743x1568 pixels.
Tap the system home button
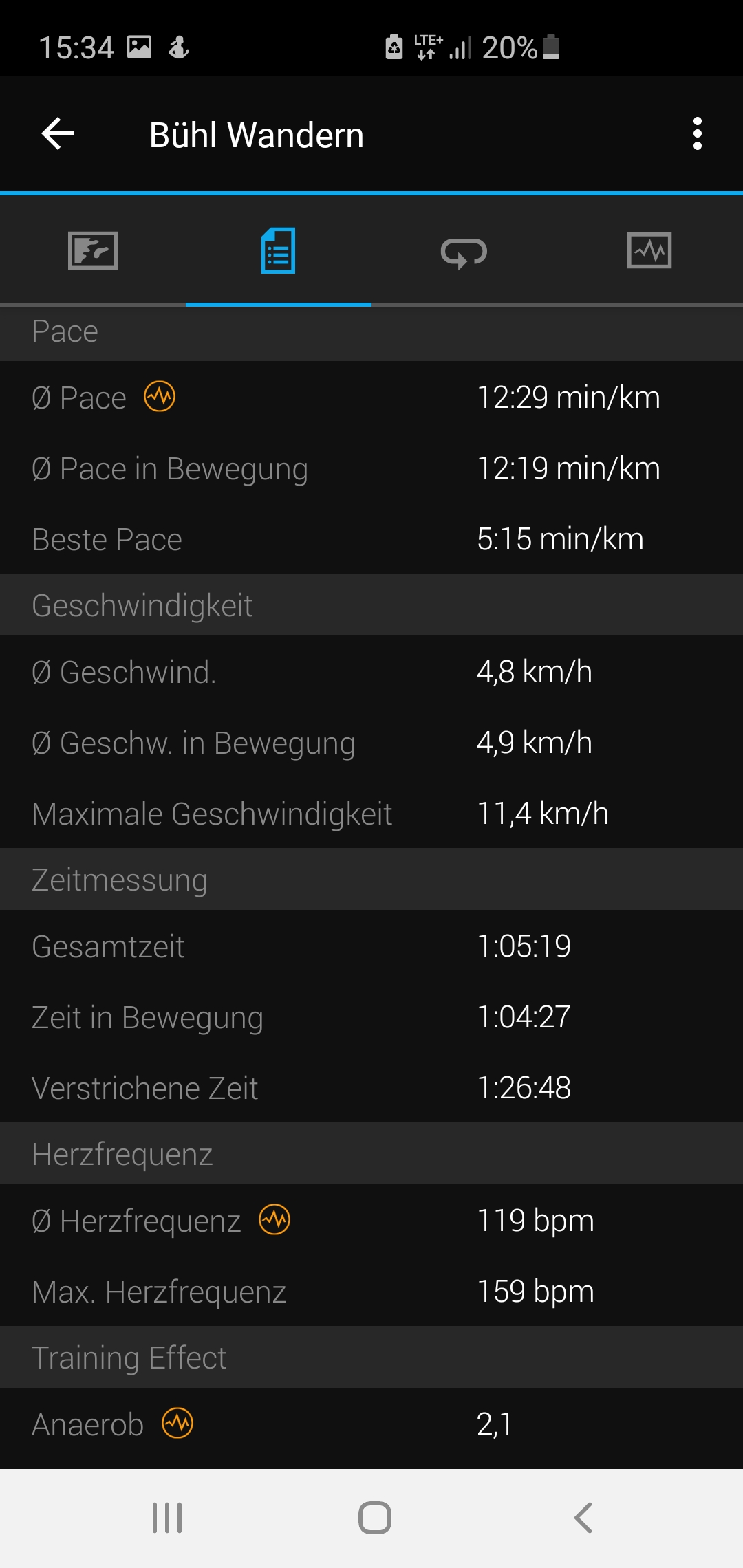[x=375, y=1518]
